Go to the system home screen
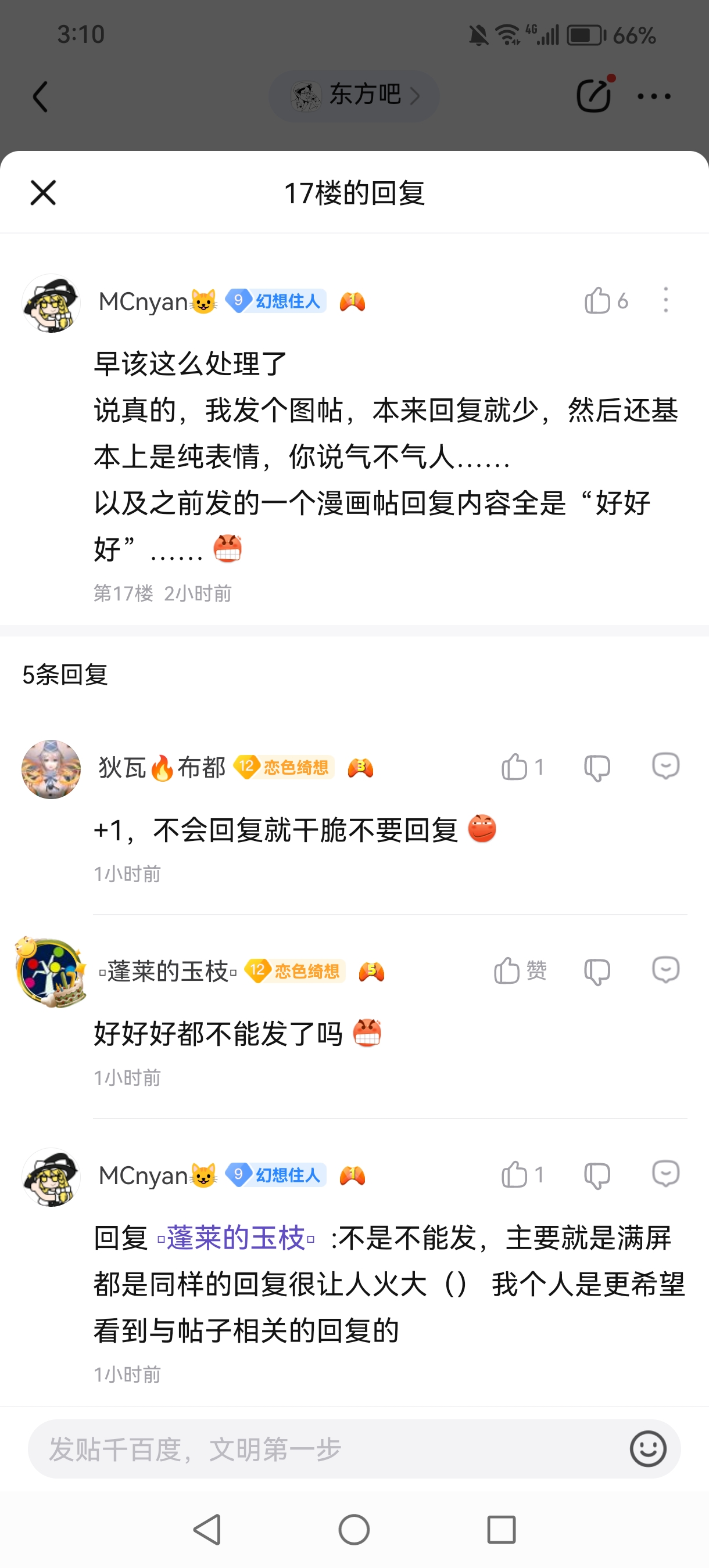 coord(354,1530)
